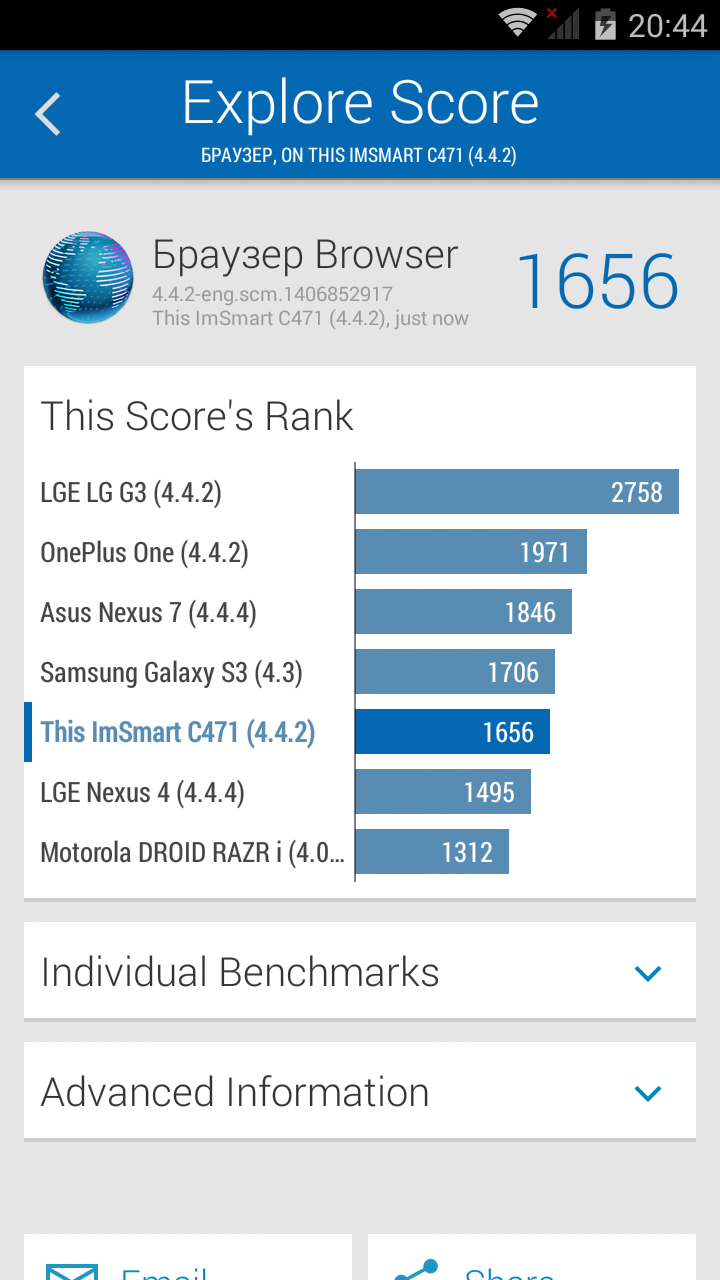This screenshot has height=1280, width=720.
Task: Go back using the header arrow
Action: coord(48,114)
